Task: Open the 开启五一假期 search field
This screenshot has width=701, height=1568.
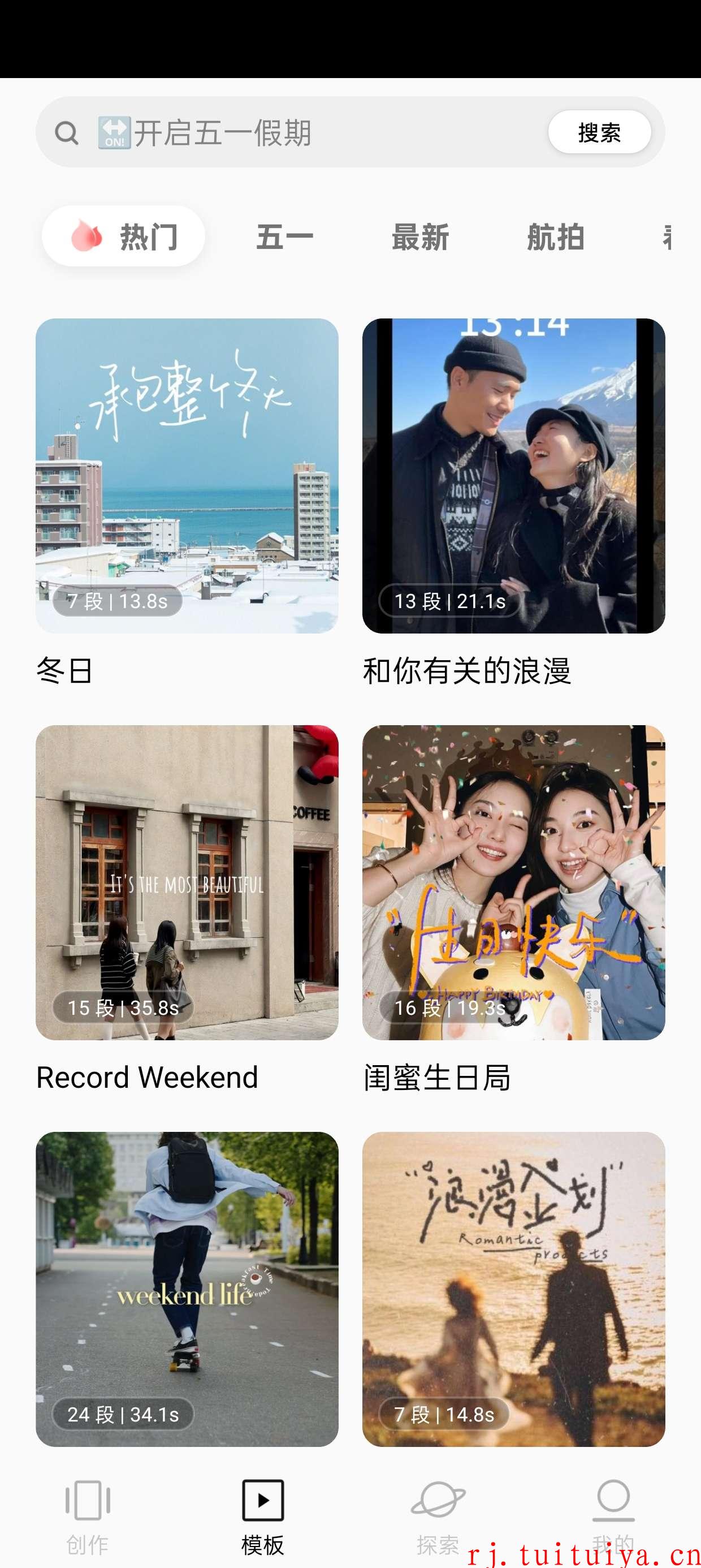Action: coord(292,132)
